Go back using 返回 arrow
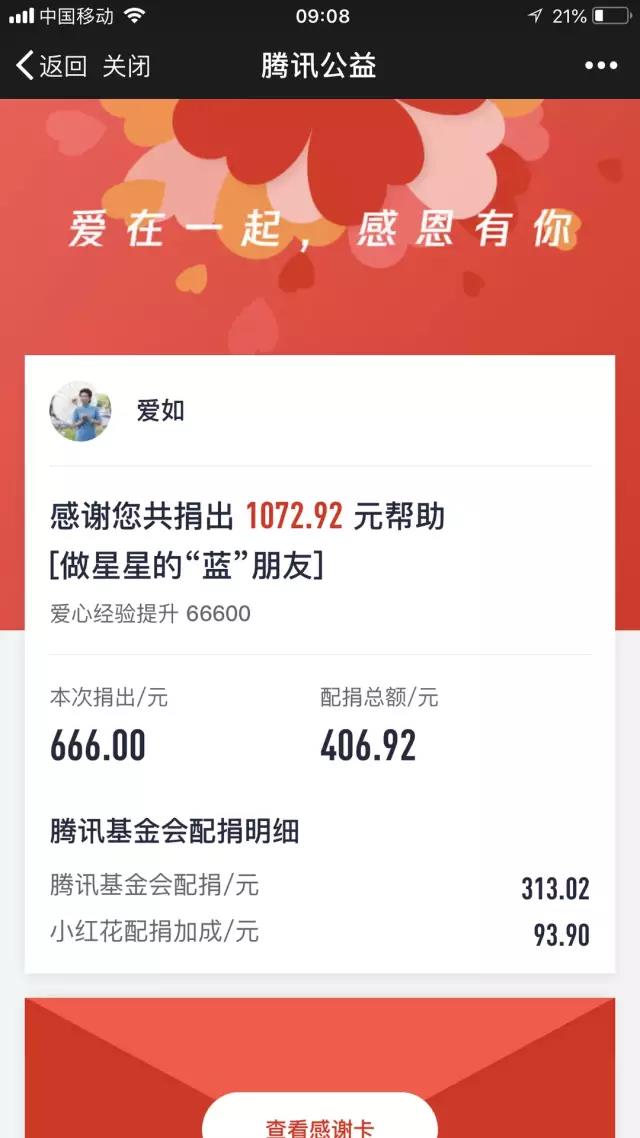Image resolution: width=640 pixels, height=1138 pixels. point(50,66)
